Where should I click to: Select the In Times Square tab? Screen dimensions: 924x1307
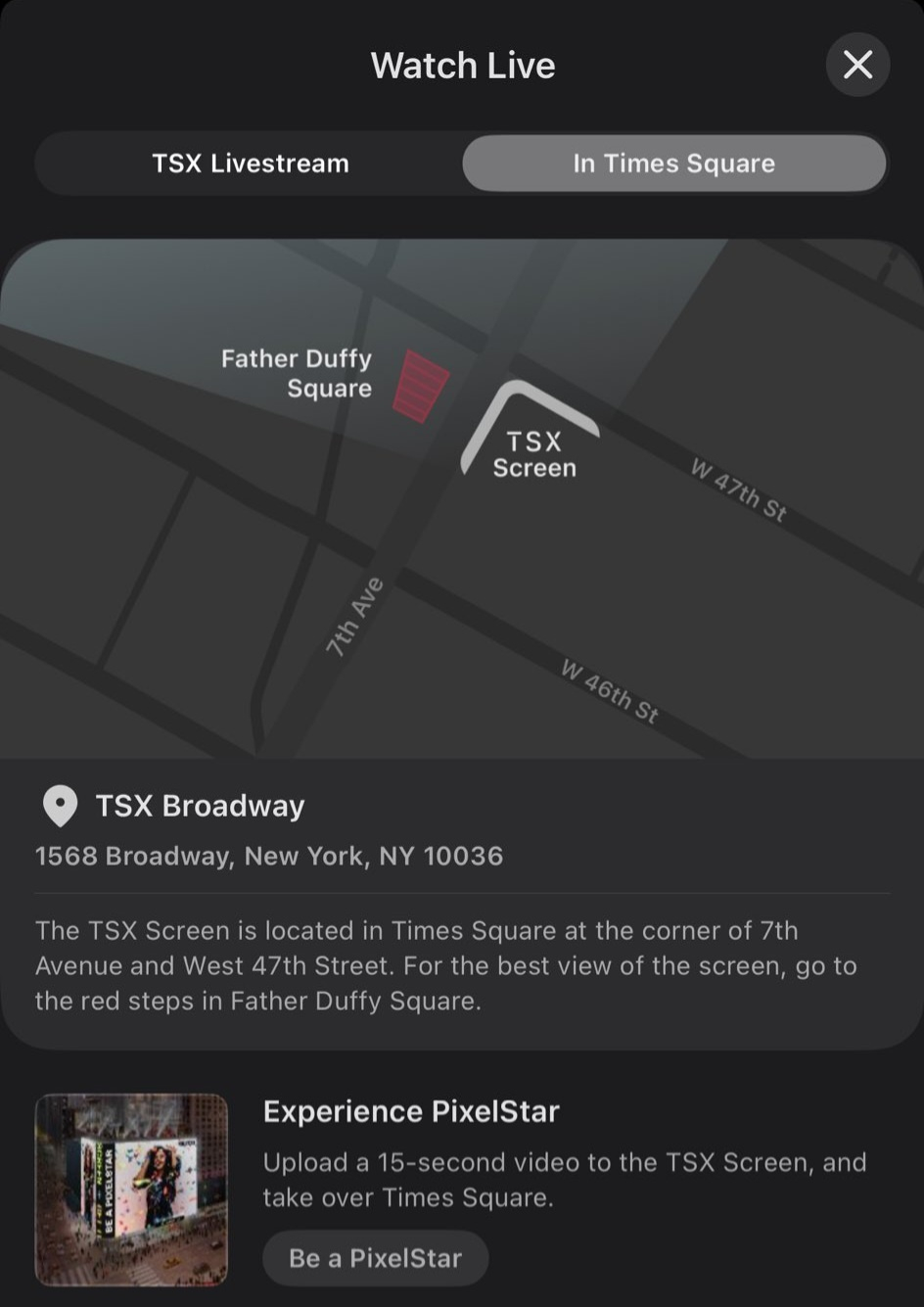pyautogui.click(x=673, y=163)
